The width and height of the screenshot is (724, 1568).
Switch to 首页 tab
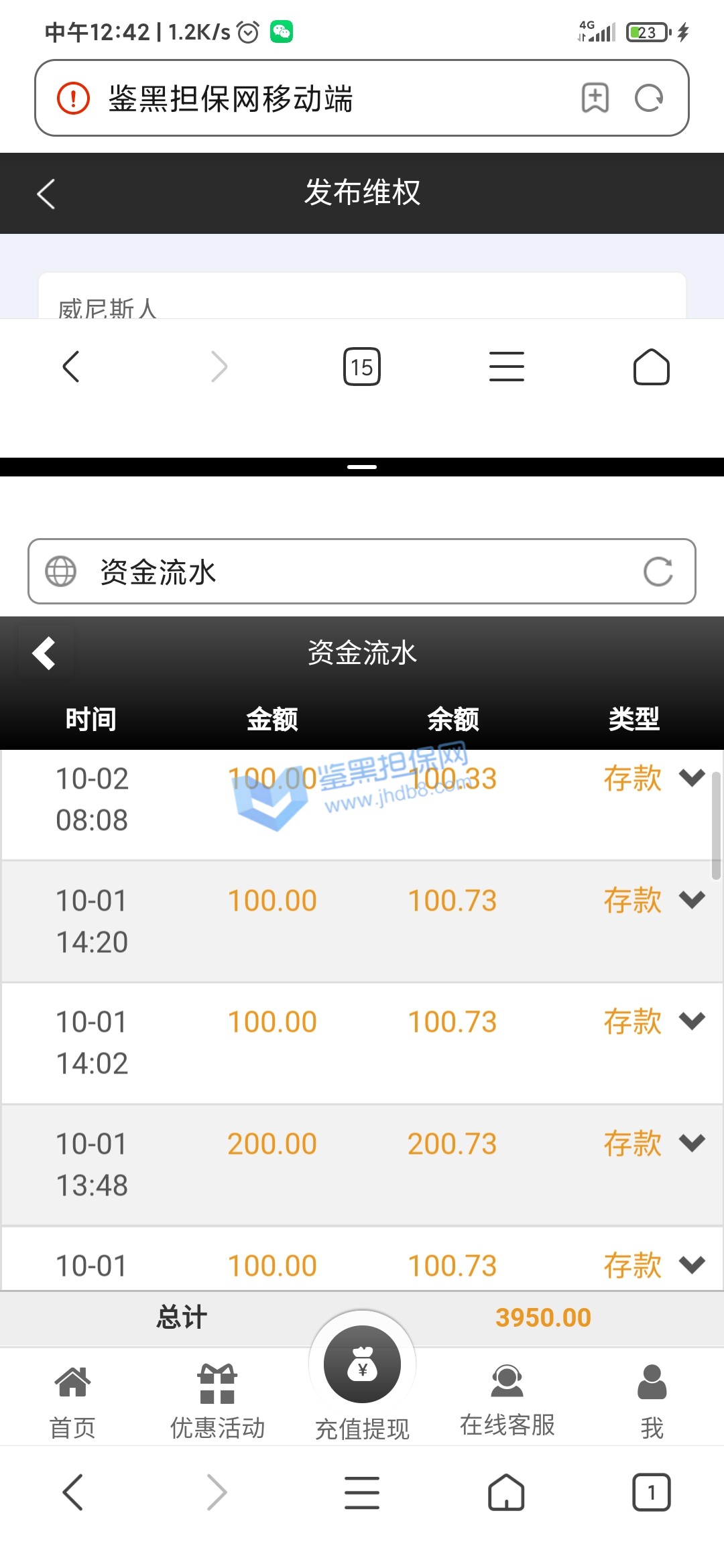[x=72, y=1396]
